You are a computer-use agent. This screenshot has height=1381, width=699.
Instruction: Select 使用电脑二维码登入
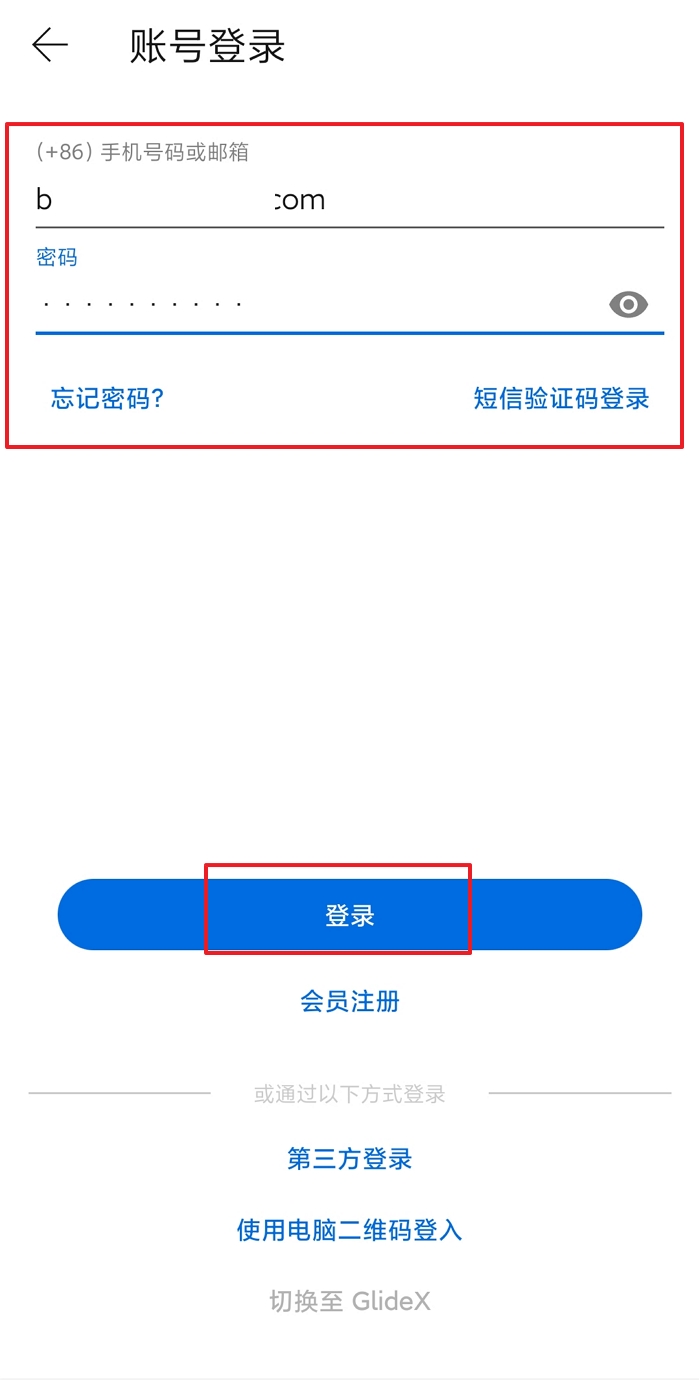click(349, 1230)
